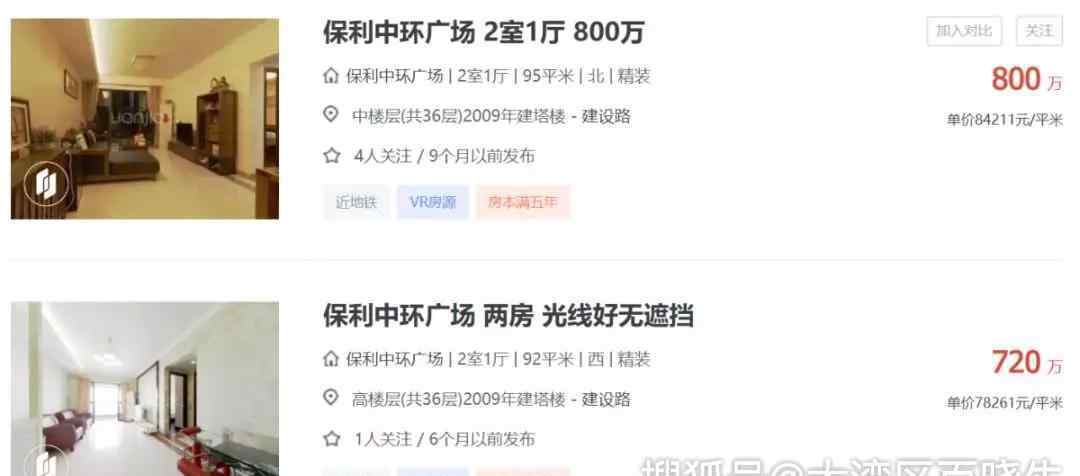This screenshot has height=476, width=1080.
Task: Open the listing titled 保利中环广场 2室1厅 800万
Action: coord(483,32)
